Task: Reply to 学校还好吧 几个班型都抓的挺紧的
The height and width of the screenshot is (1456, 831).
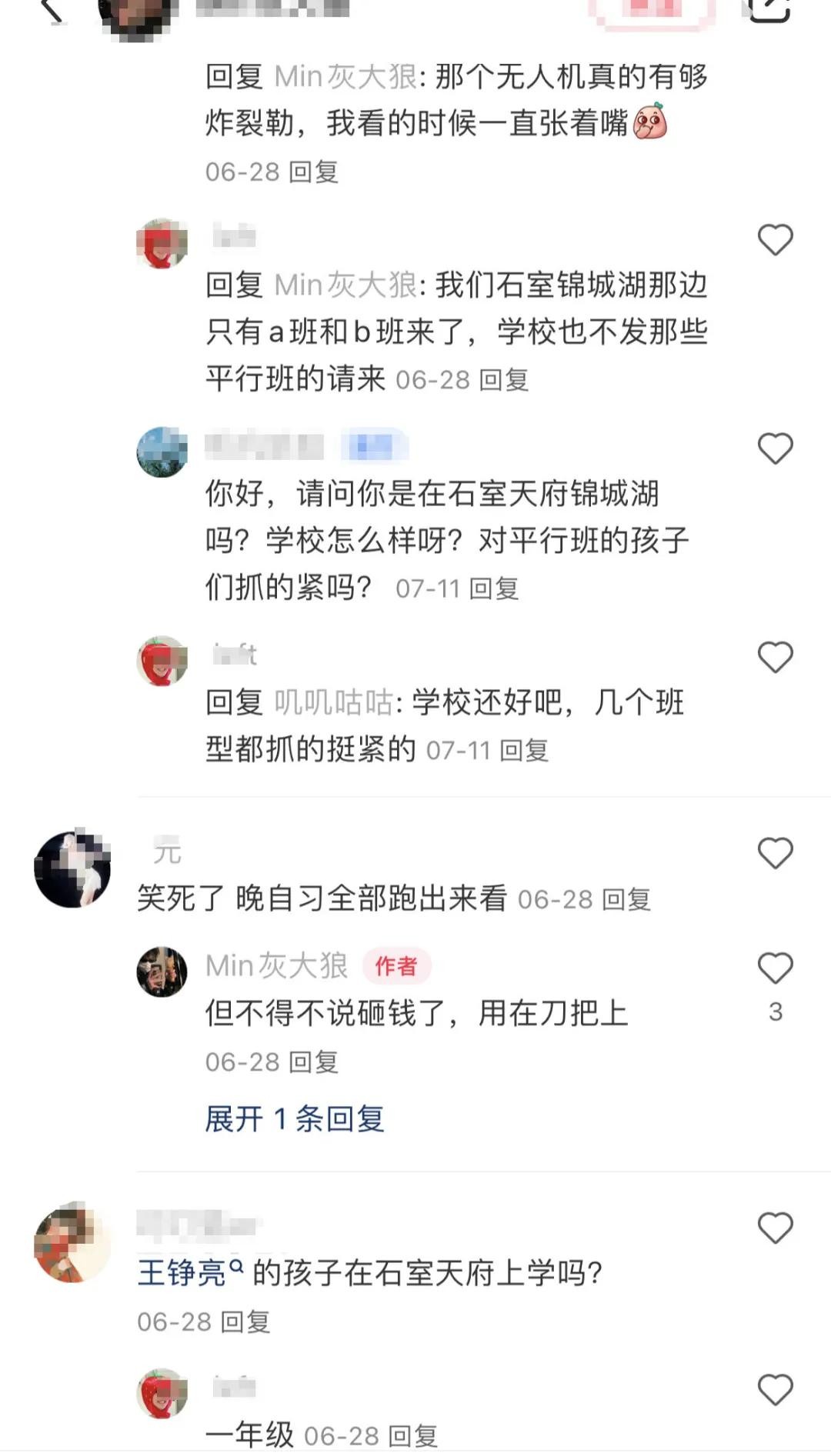Action: 524,750
